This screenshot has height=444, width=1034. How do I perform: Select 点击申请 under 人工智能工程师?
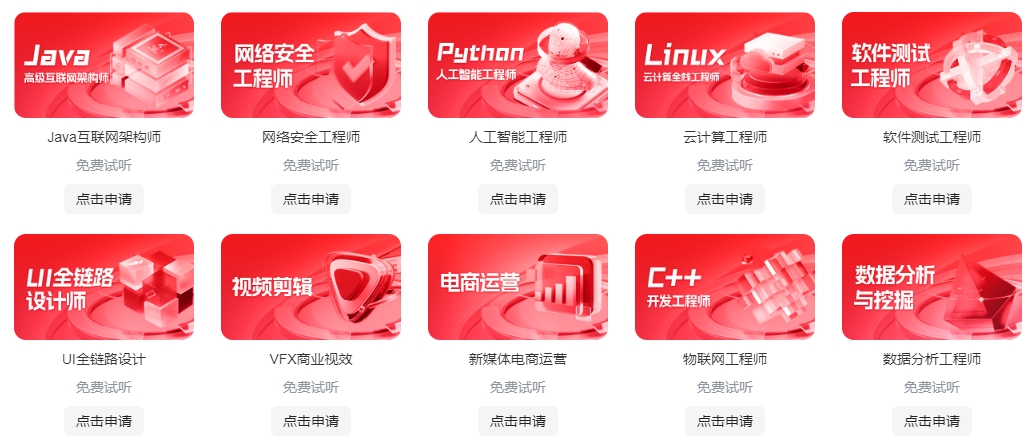pyautogui.click(x=518, y=199)
